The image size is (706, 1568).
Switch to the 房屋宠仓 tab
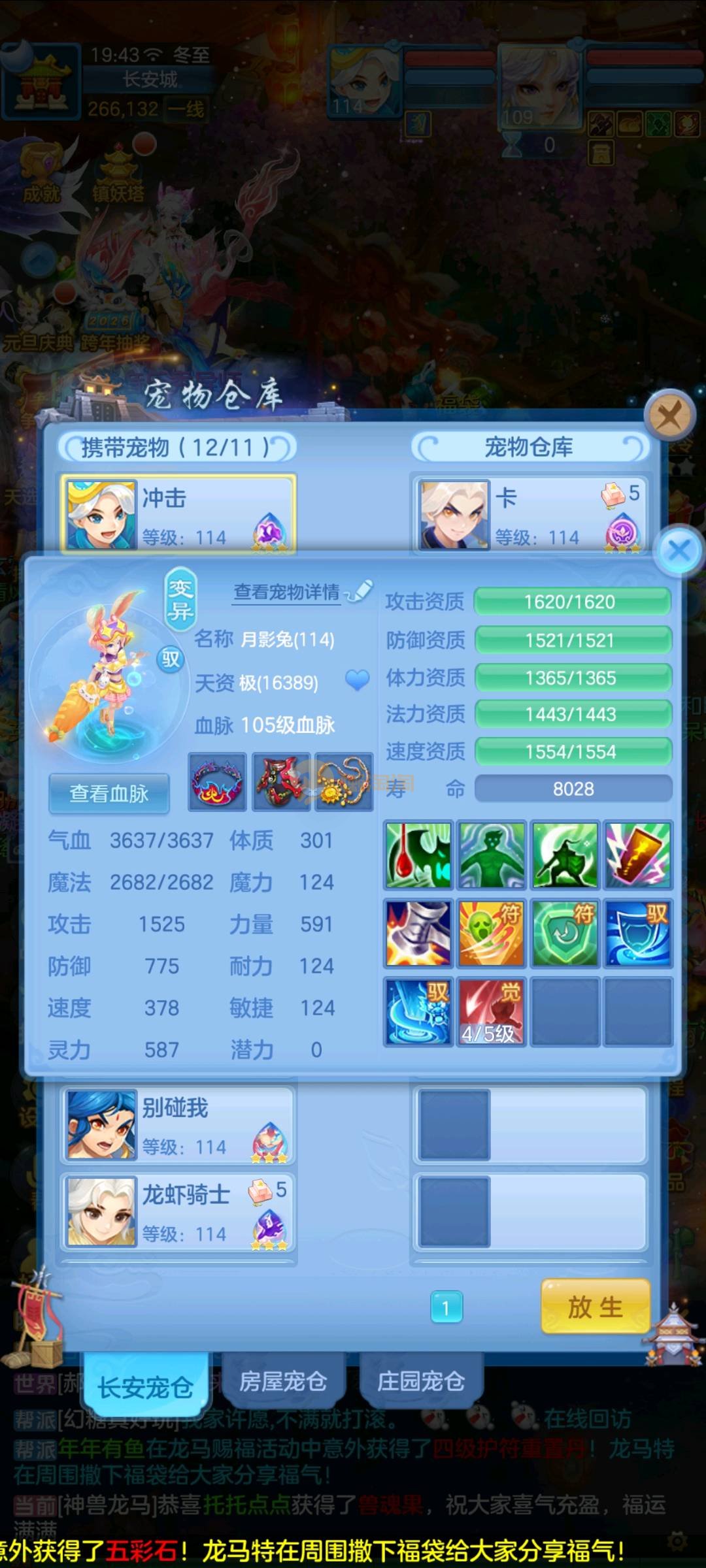(283, 1381)
